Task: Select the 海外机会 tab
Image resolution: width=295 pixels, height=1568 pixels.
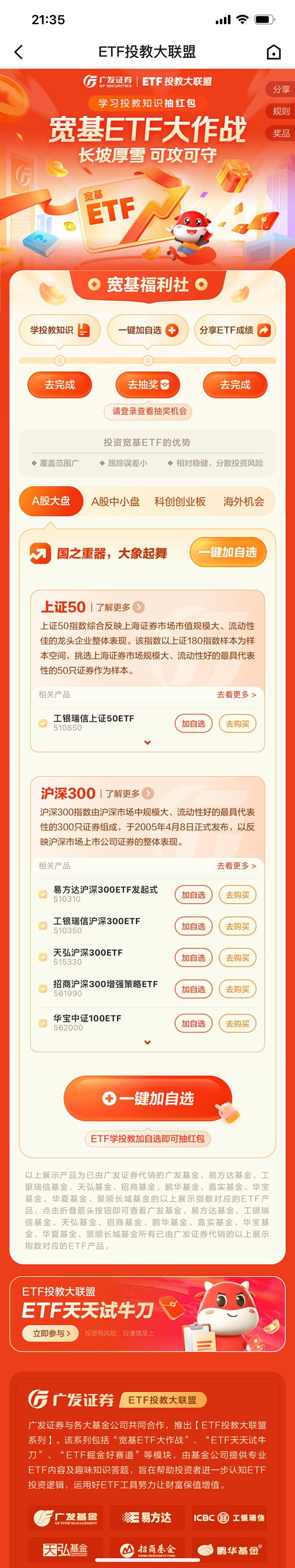Action: tap(243, 501)
